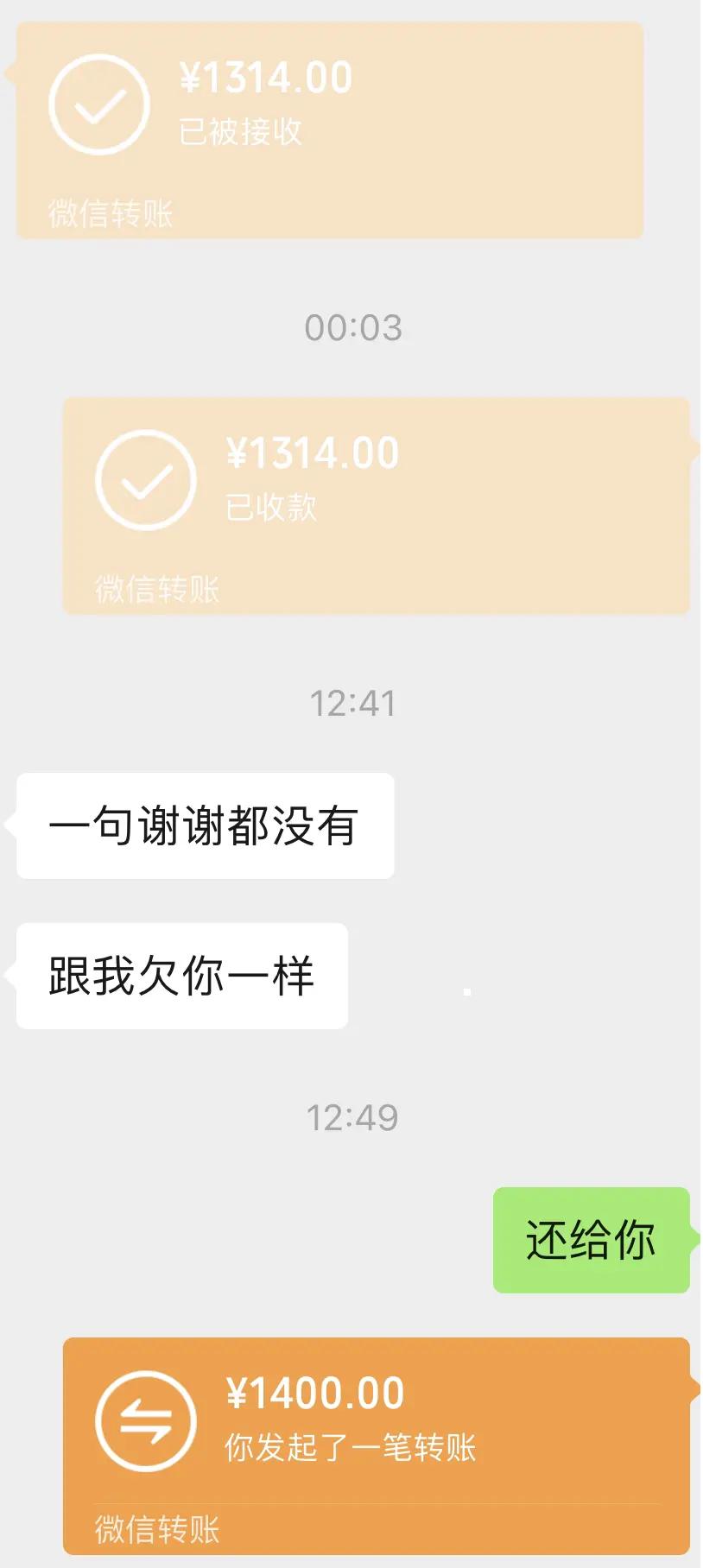Click the 已收款 status text on the transfer
The image size is (703, 1568).
click(270, 509)
